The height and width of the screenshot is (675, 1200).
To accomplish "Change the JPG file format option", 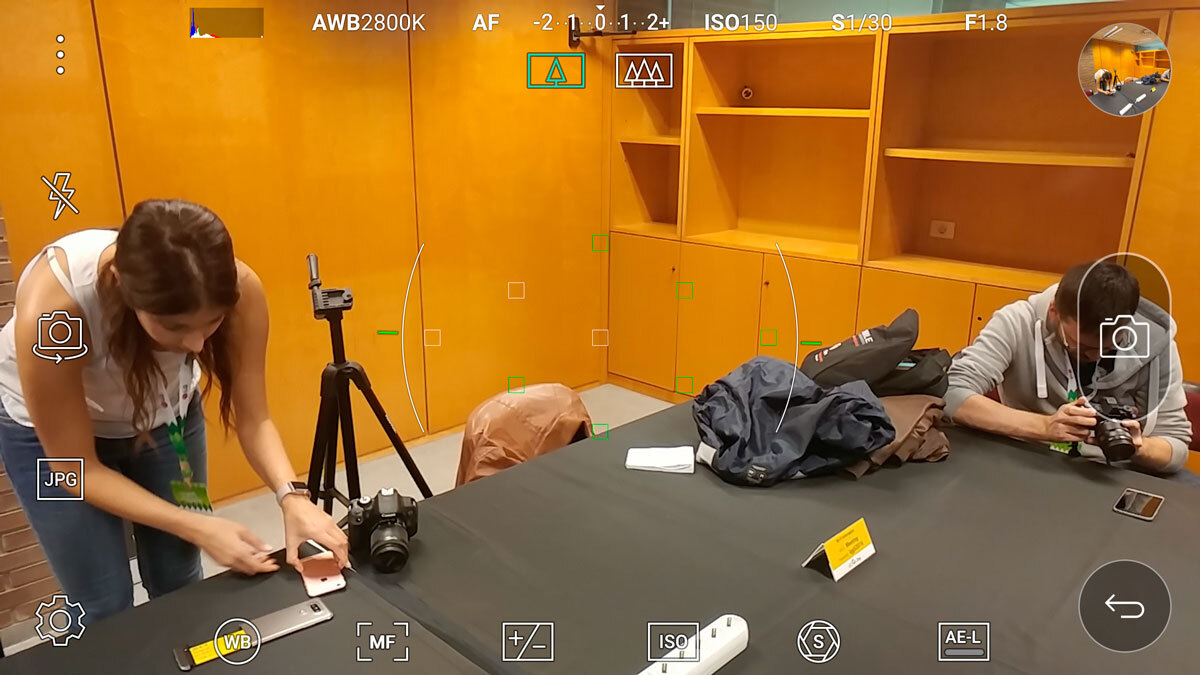I will tap(60, 479).
